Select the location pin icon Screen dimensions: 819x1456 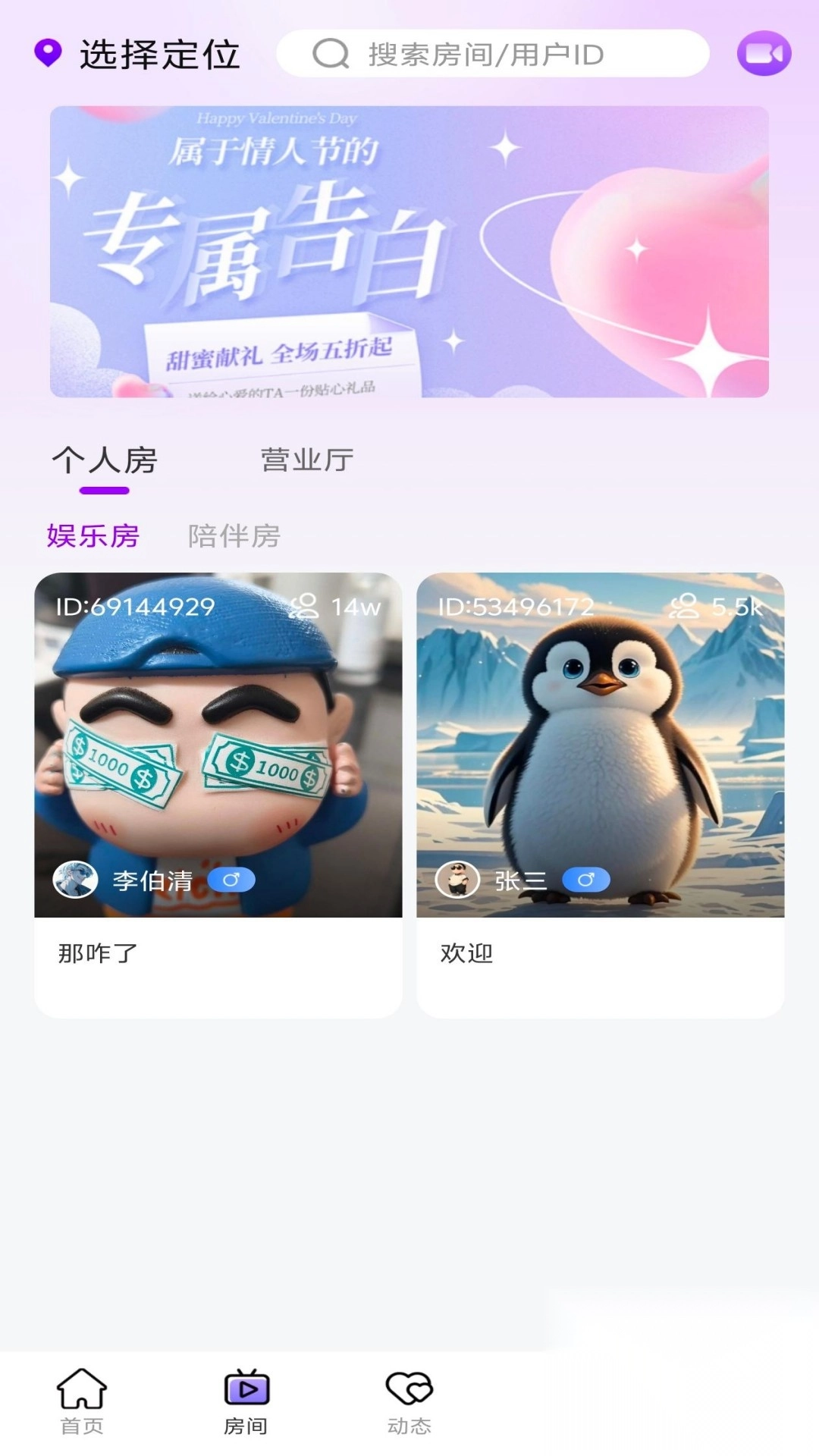point(47,53)
